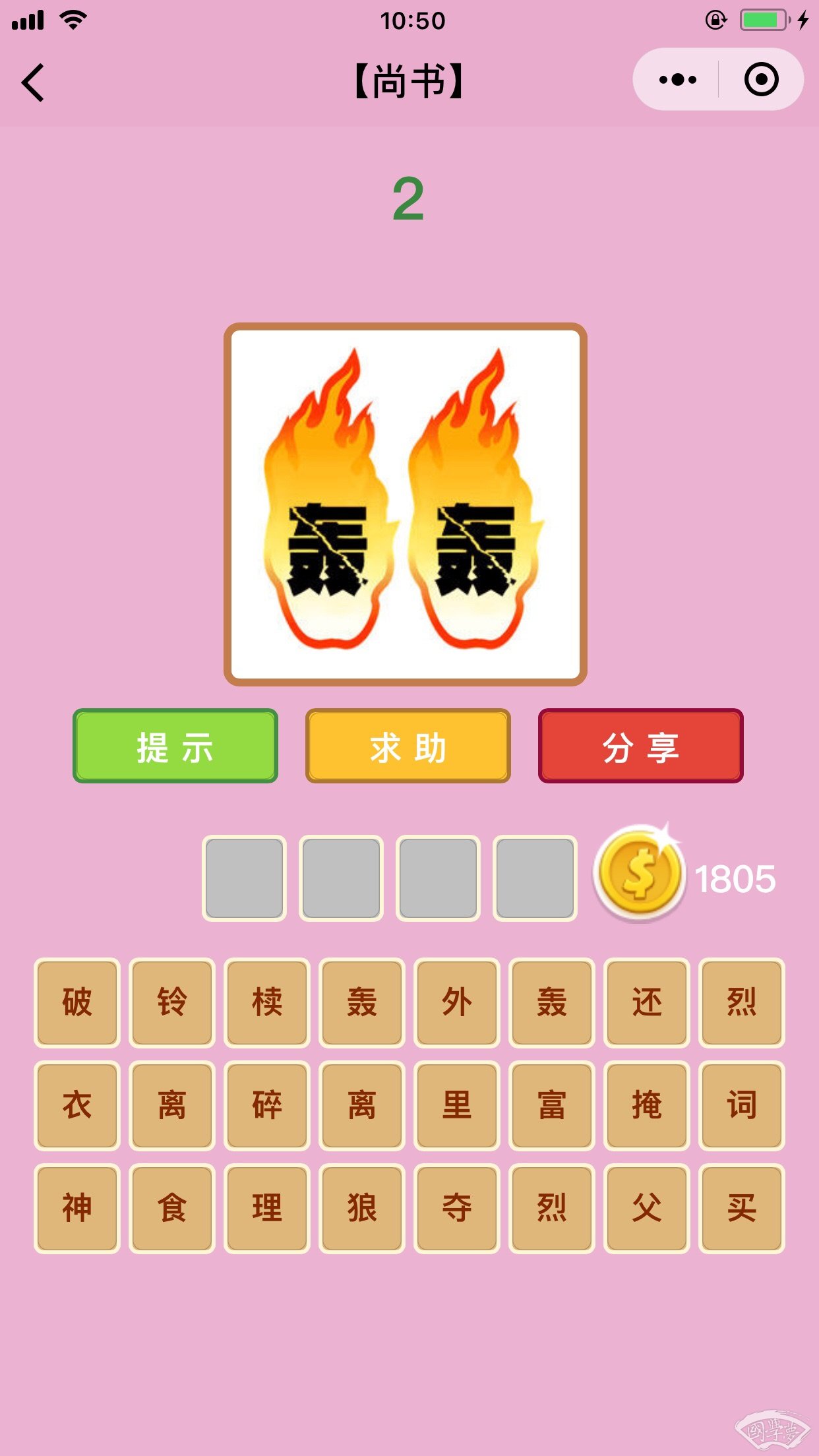Screen dimensions: 819x1456
Task: Select the 还 character tile
Action: tap(647, 1002)
